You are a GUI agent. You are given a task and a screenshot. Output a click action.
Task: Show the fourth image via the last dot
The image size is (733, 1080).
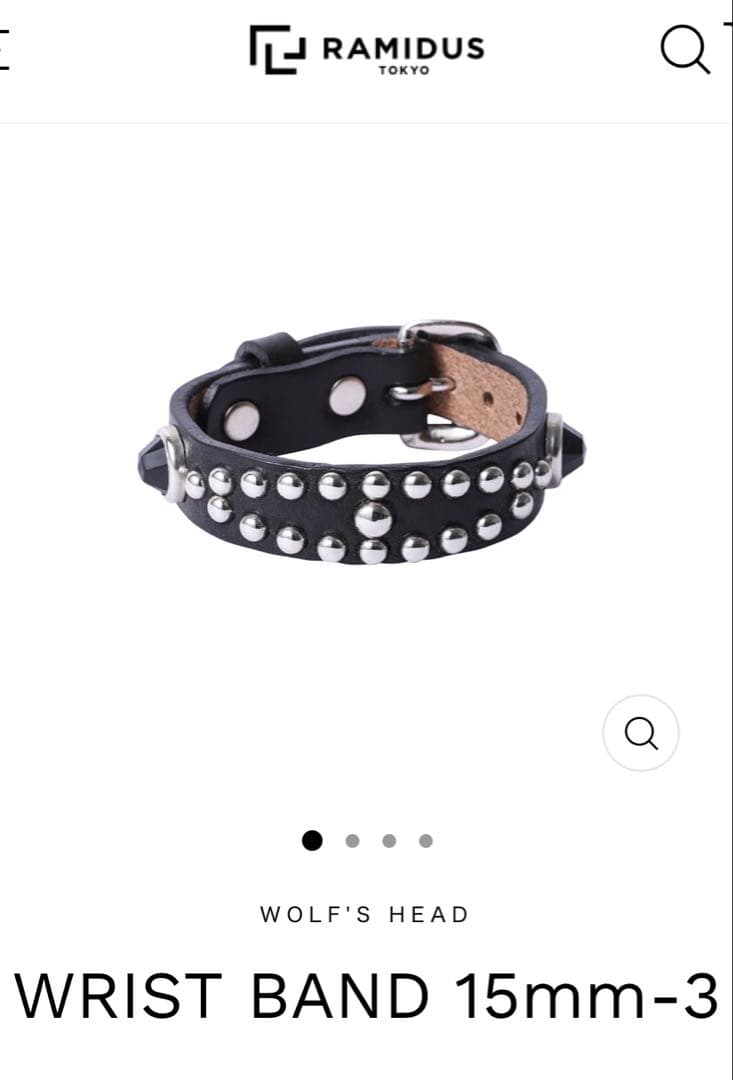[x=426, y=841]
